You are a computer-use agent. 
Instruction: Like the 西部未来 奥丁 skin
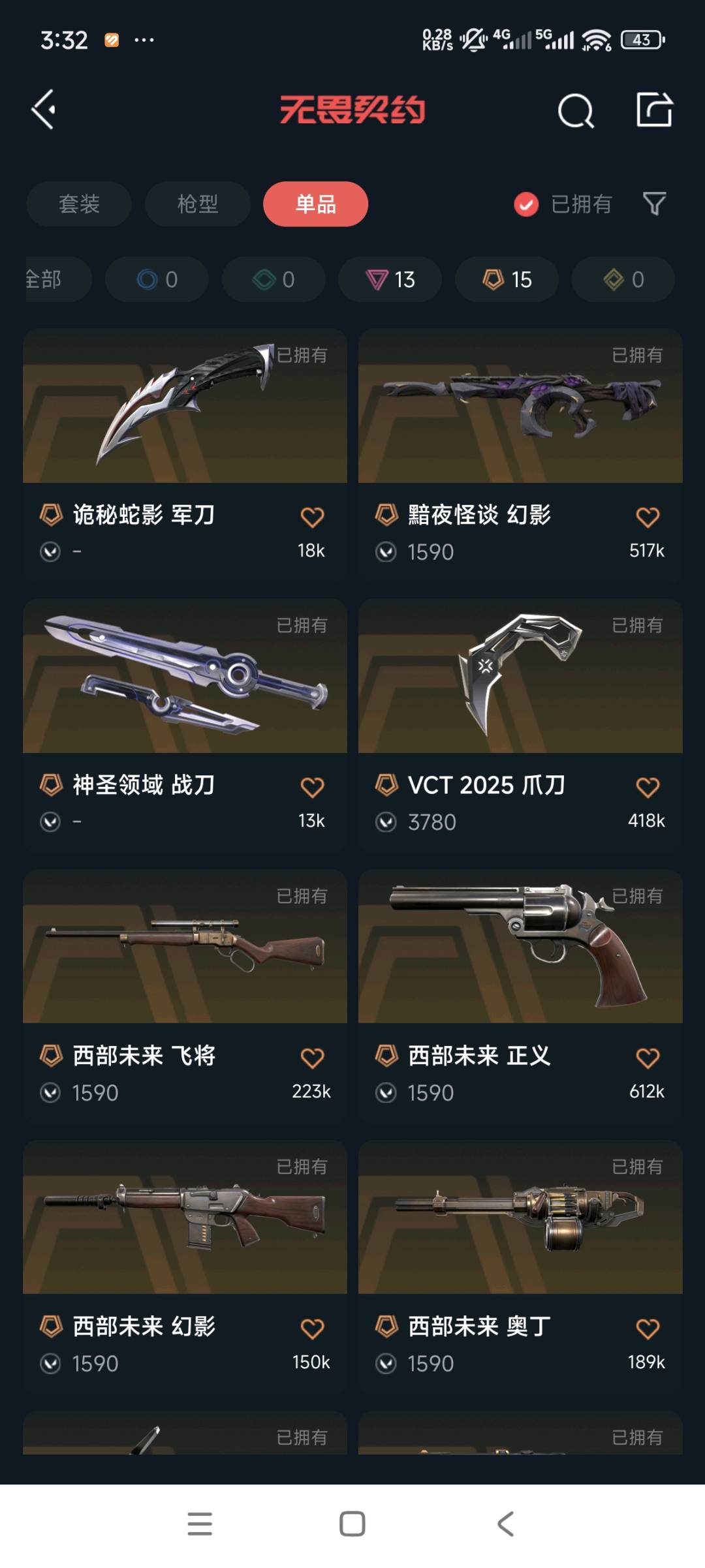(x=648, y=1329)
